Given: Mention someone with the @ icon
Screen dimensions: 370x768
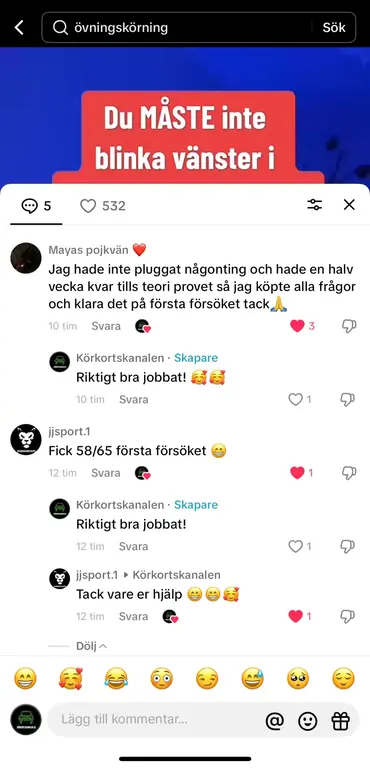Looking at the screenshot, I should (x=275, y=720).
